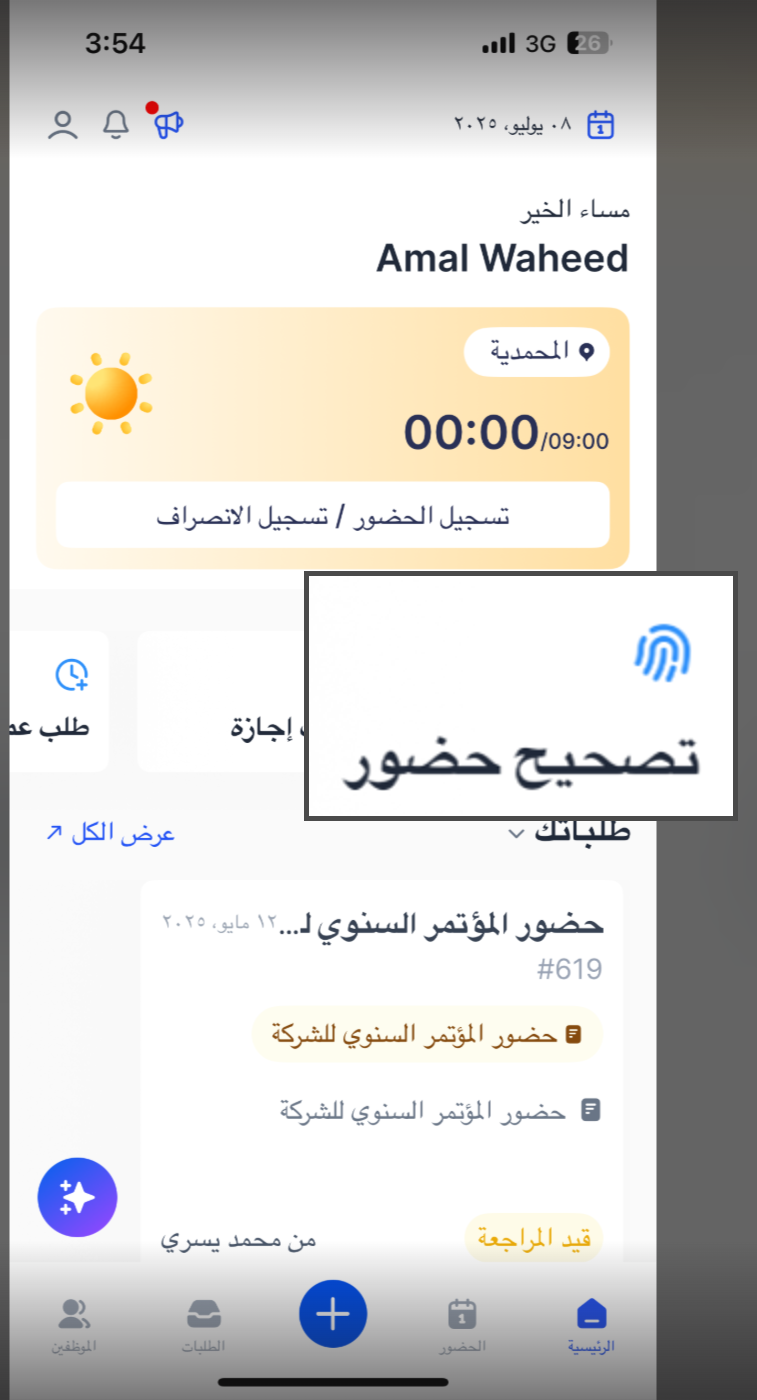Switch to the الرئيسية tab
This screenshot has height=1400, width=757.
click(592, 1323)
